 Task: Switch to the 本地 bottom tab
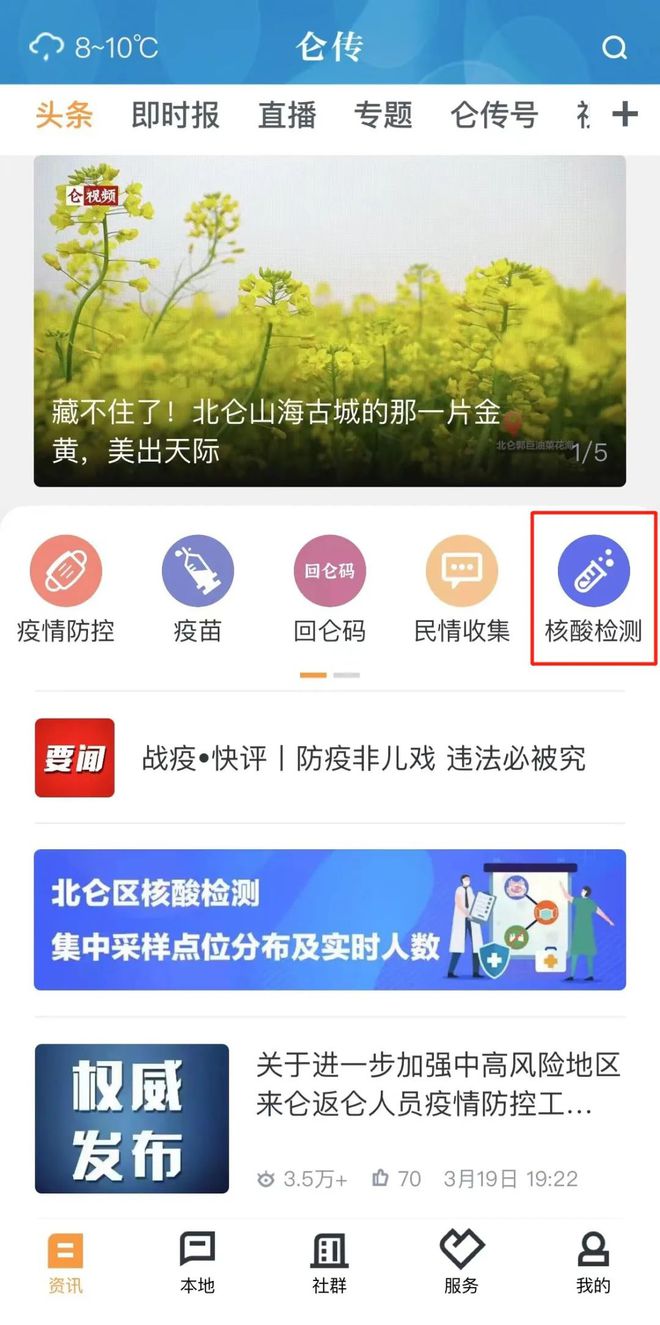point(197,1263)
